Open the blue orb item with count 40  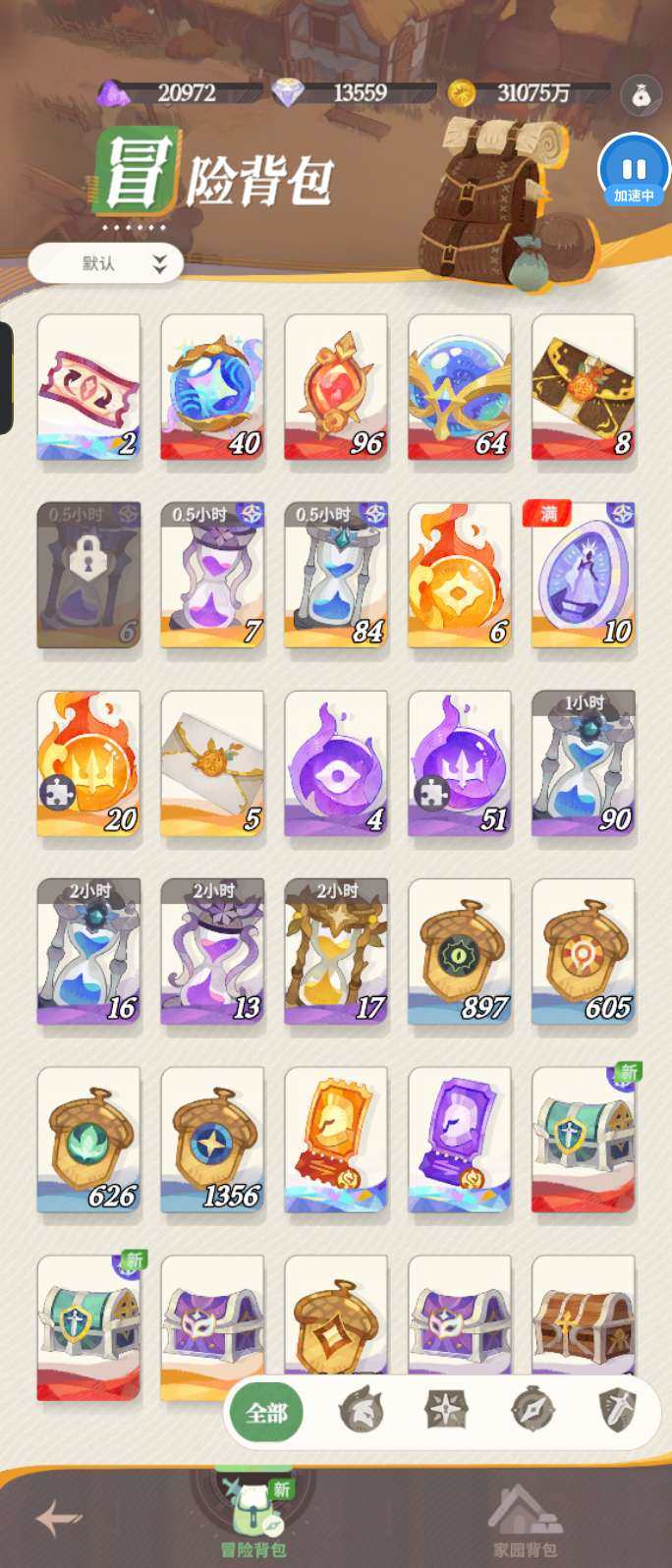tap(212, 388)
